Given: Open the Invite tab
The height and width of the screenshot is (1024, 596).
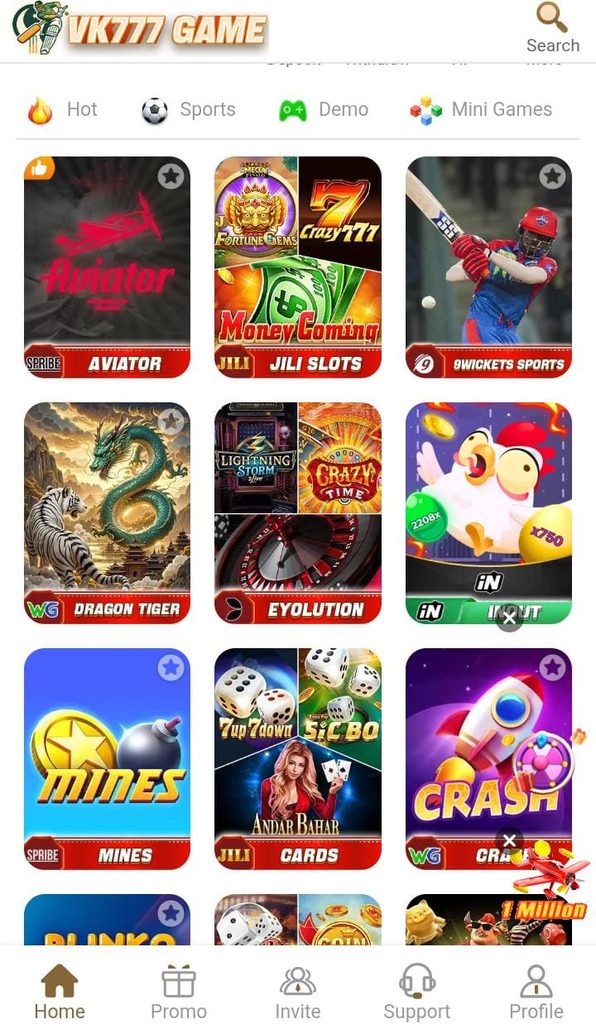Looking at the screenshot, I should [x=298, y=992].
